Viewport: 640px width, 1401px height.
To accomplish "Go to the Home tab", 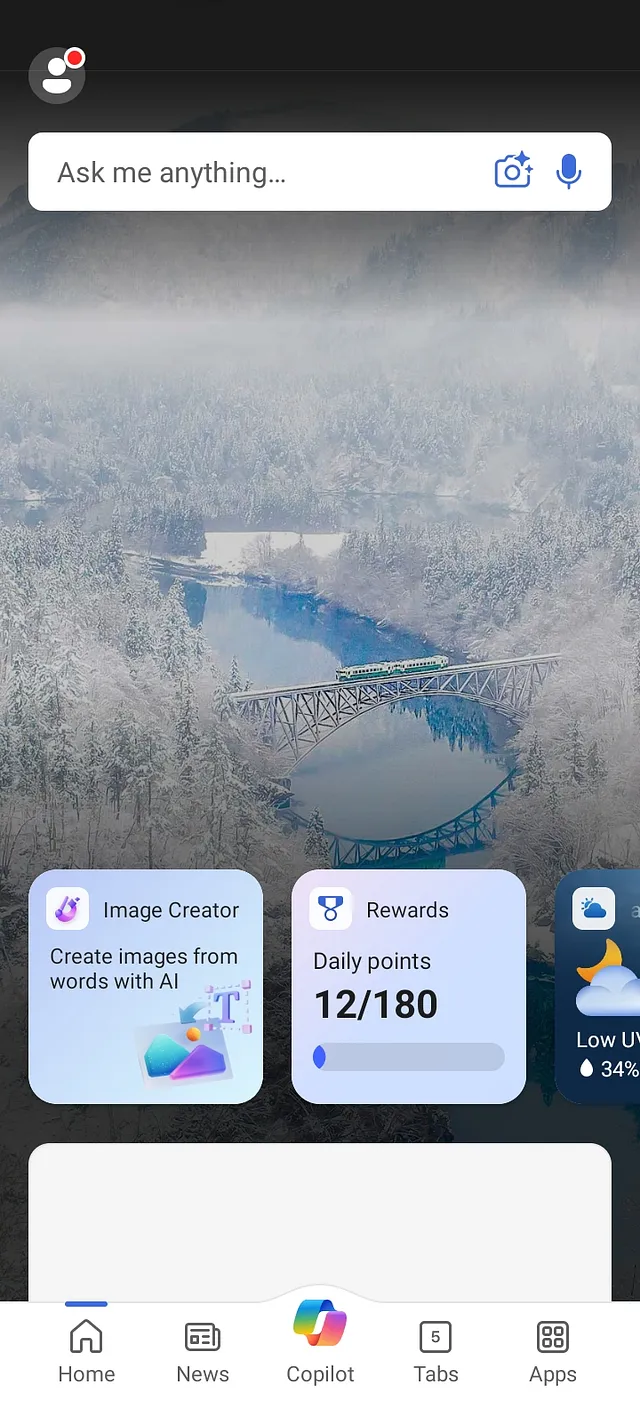I will tap(86, 1351).
